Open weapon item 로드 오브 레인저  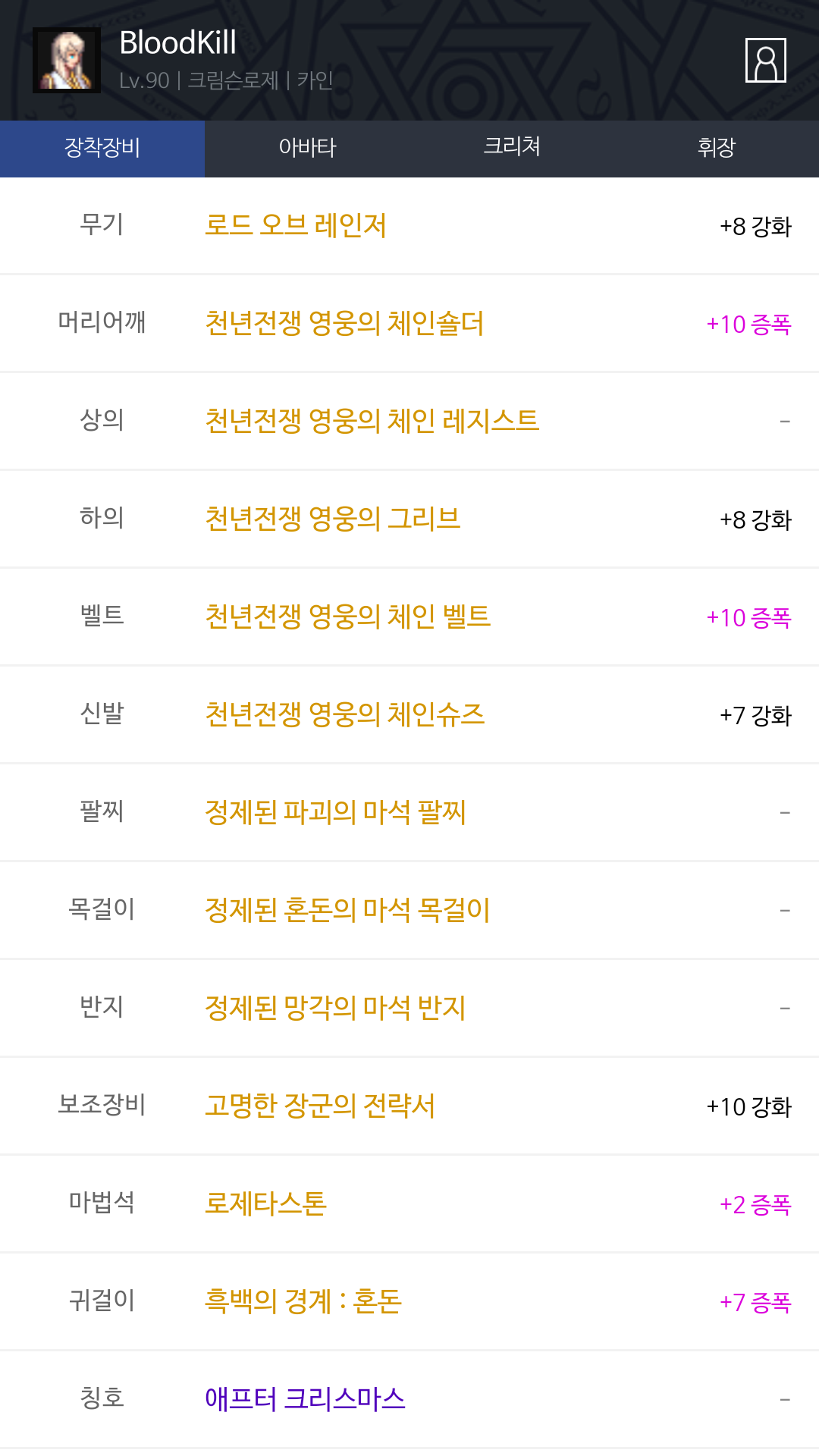point(296,225)
